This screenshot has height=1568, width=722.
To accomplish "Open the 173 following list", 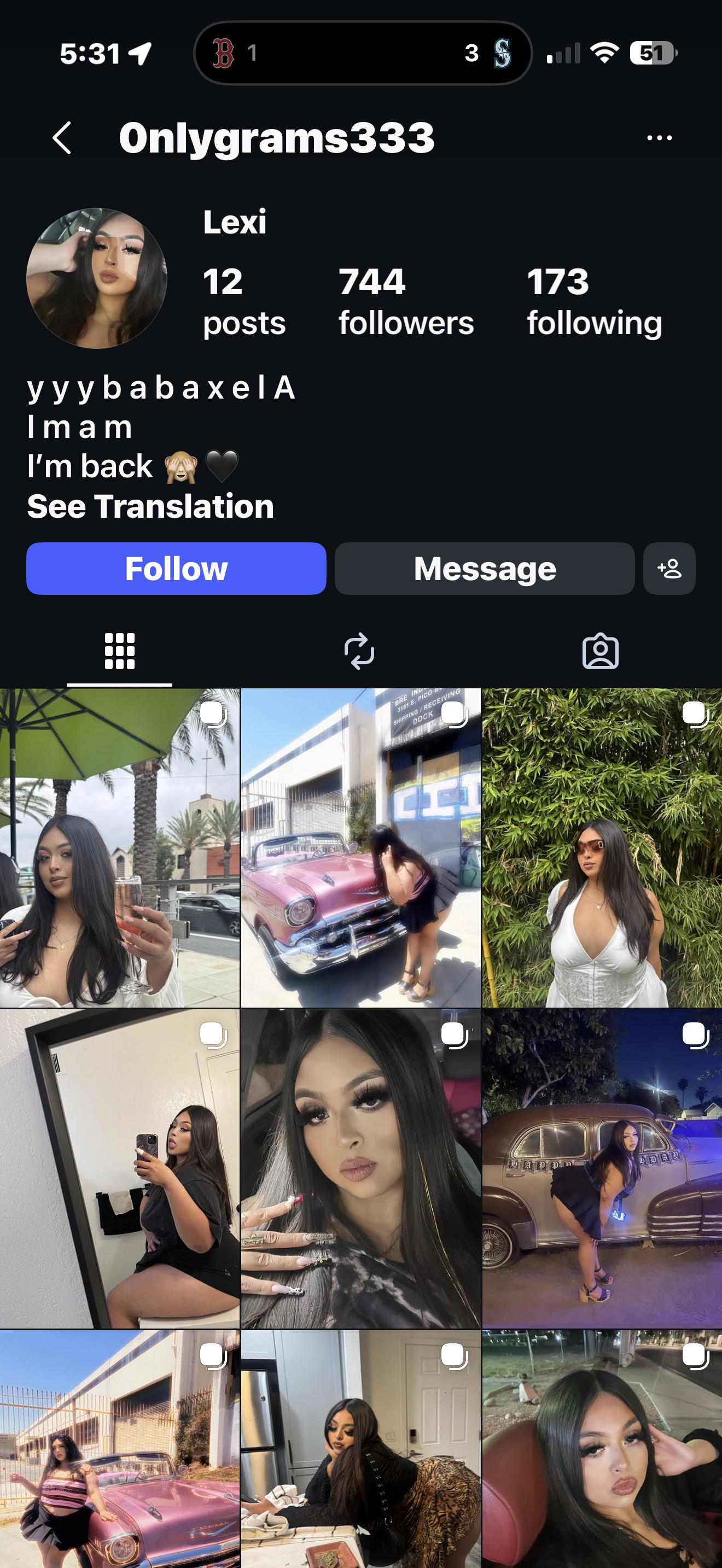I will [594, 301].
